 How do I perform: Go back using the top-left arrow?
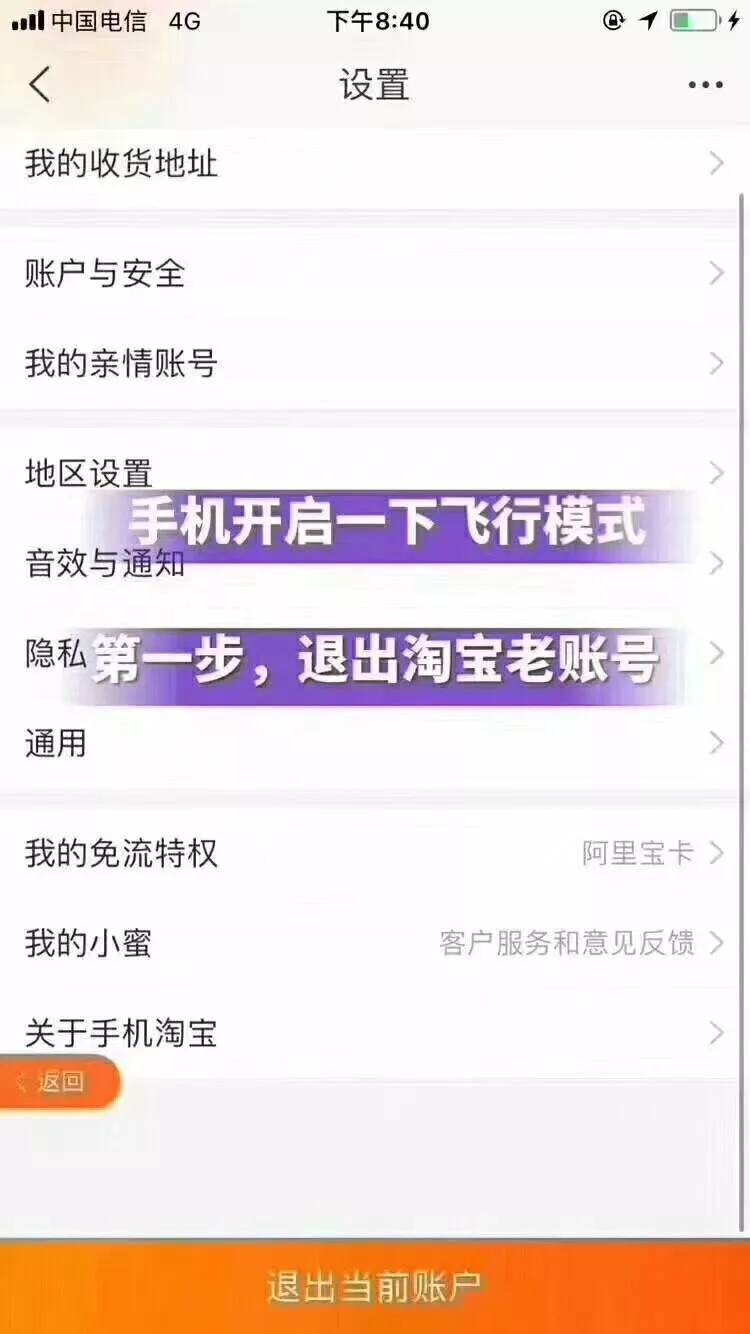pos(40,85)
